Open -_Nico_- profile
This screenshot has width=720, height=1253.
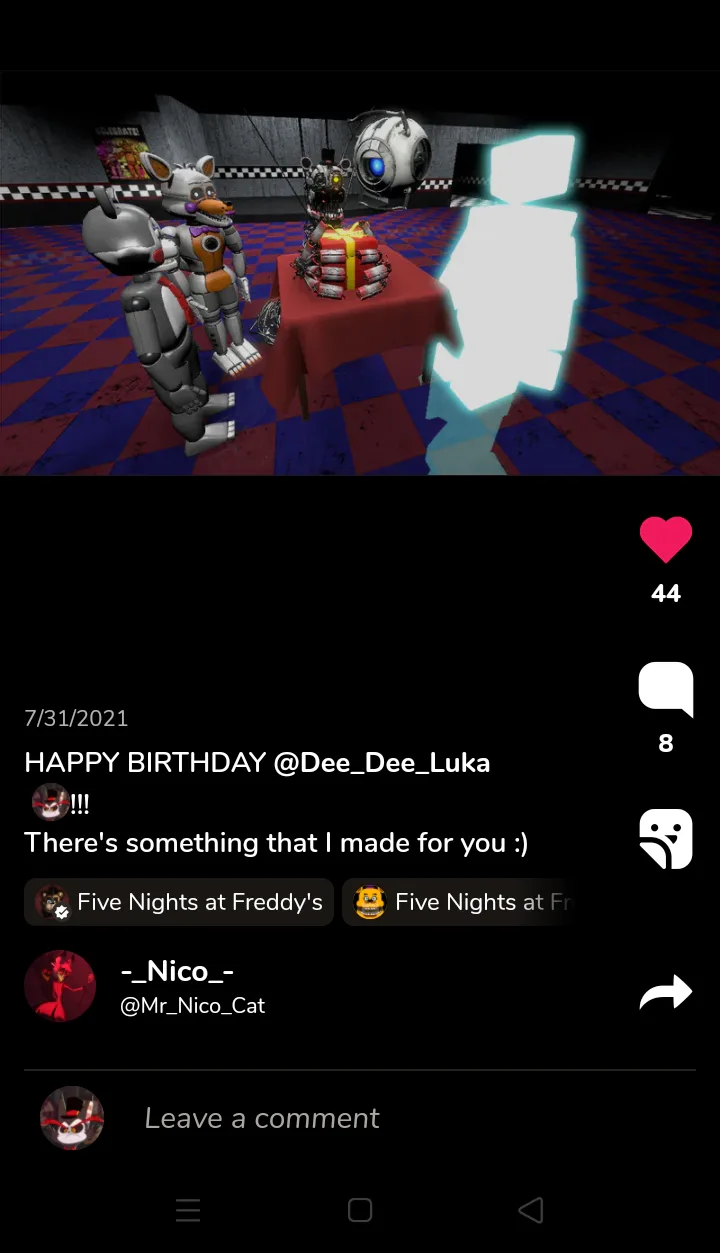tap(178, 971)
